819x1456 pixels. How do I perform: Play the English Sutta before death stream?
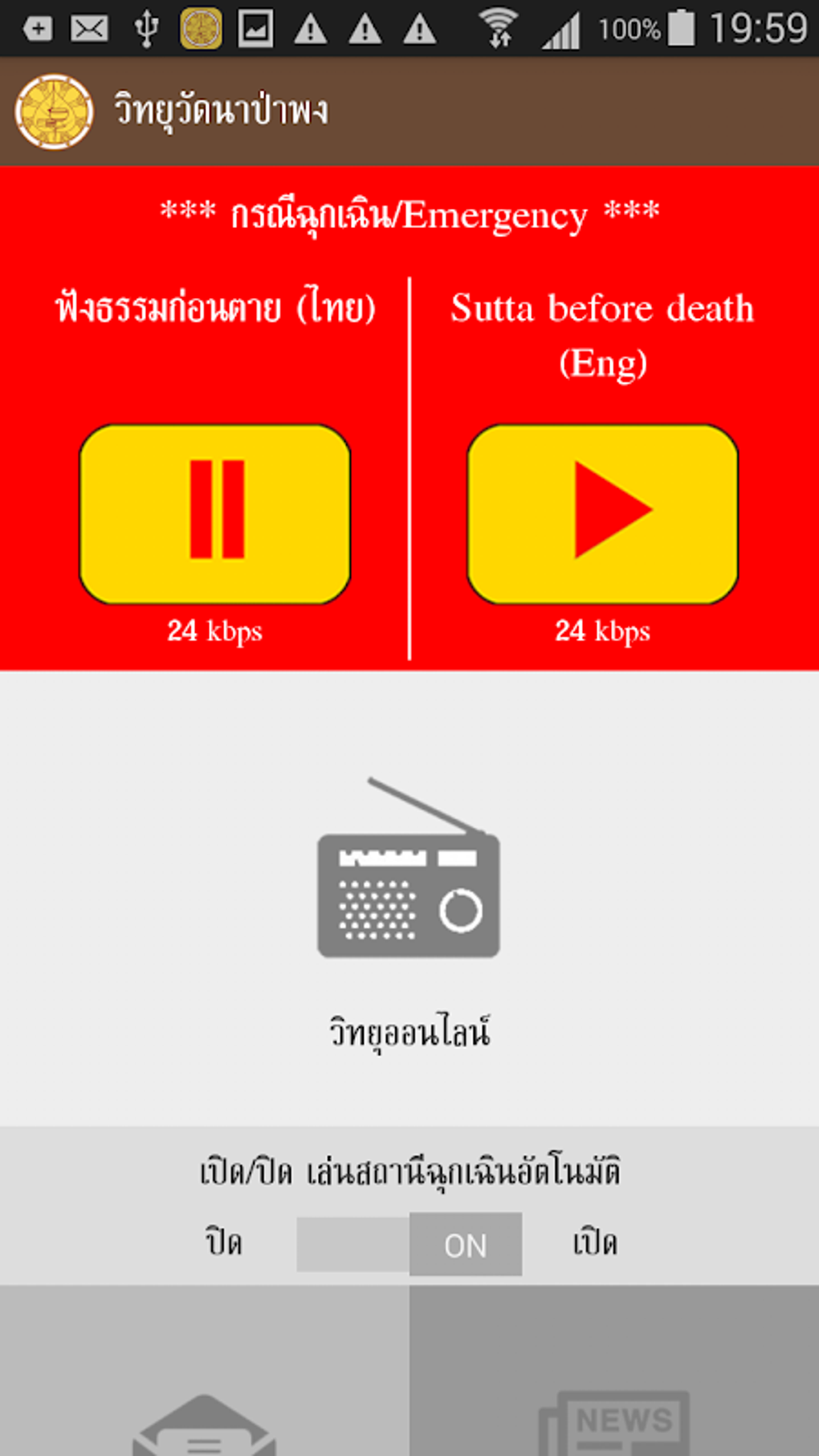[602, 513]
